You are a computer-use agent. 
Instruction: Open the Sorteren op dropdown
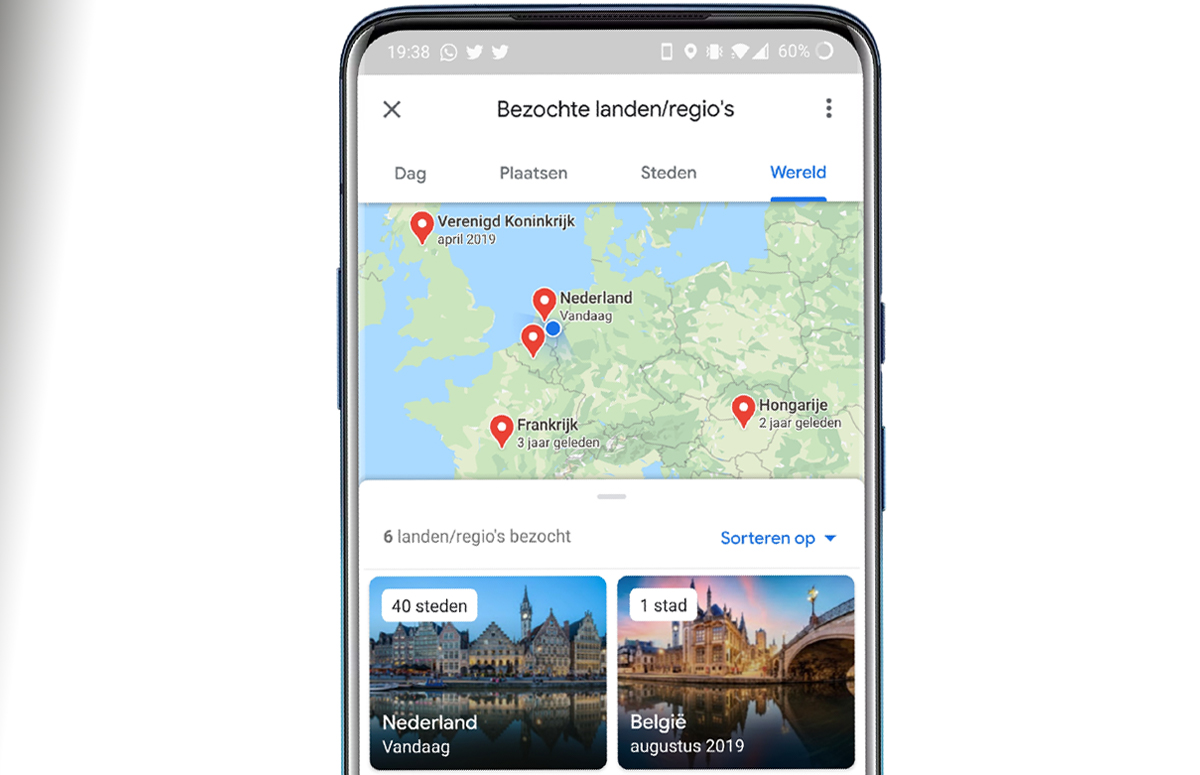tap(778, 538)
